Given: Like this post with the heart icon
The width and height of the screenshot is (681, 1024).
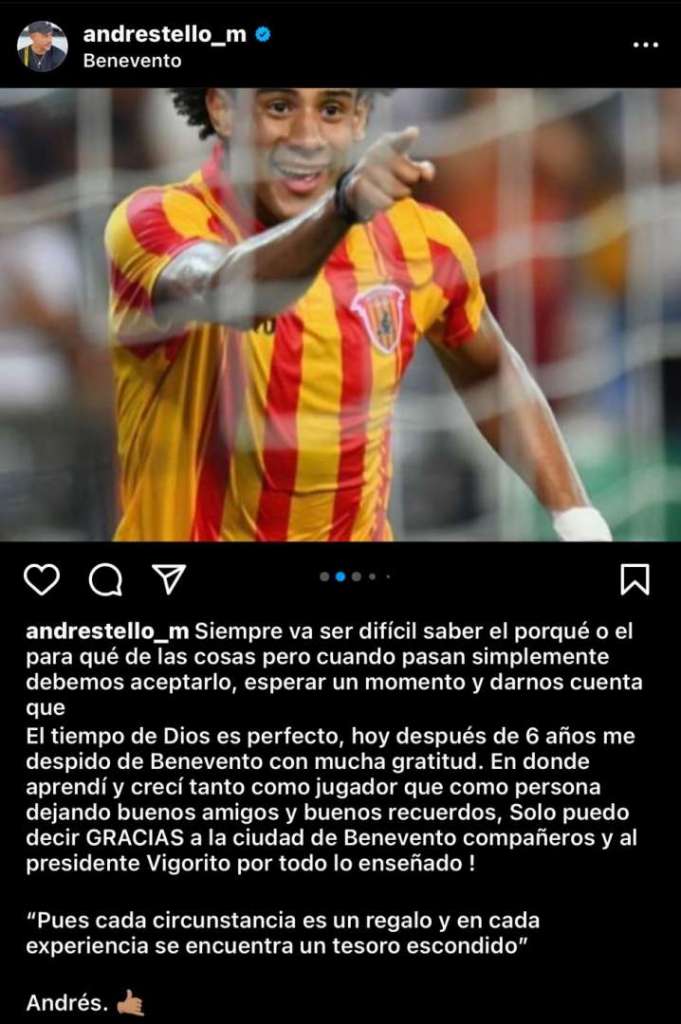Looking at the screenshot, I should tap(41, 579).
